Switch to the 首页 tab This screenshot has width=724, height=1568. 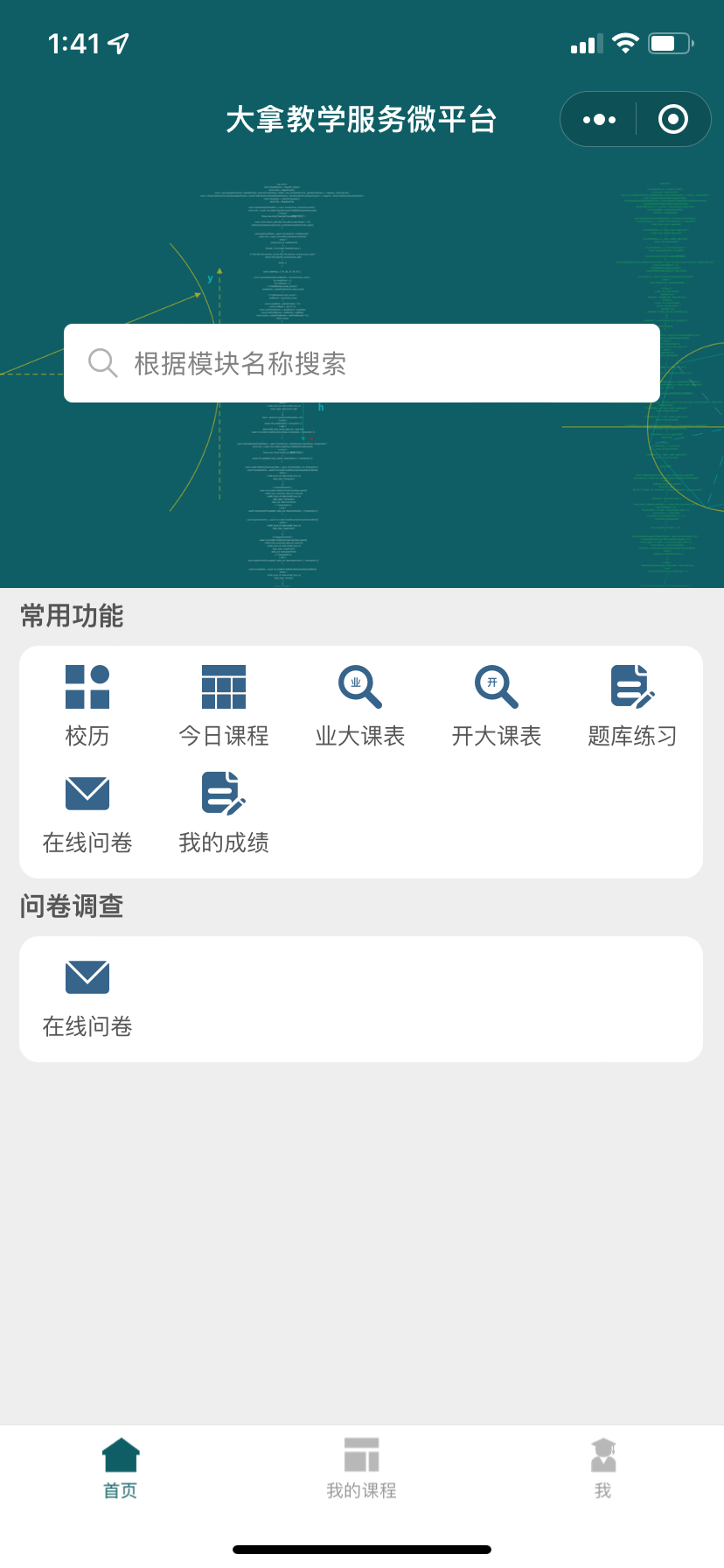pyautogui.click(x=121, y=1468)
